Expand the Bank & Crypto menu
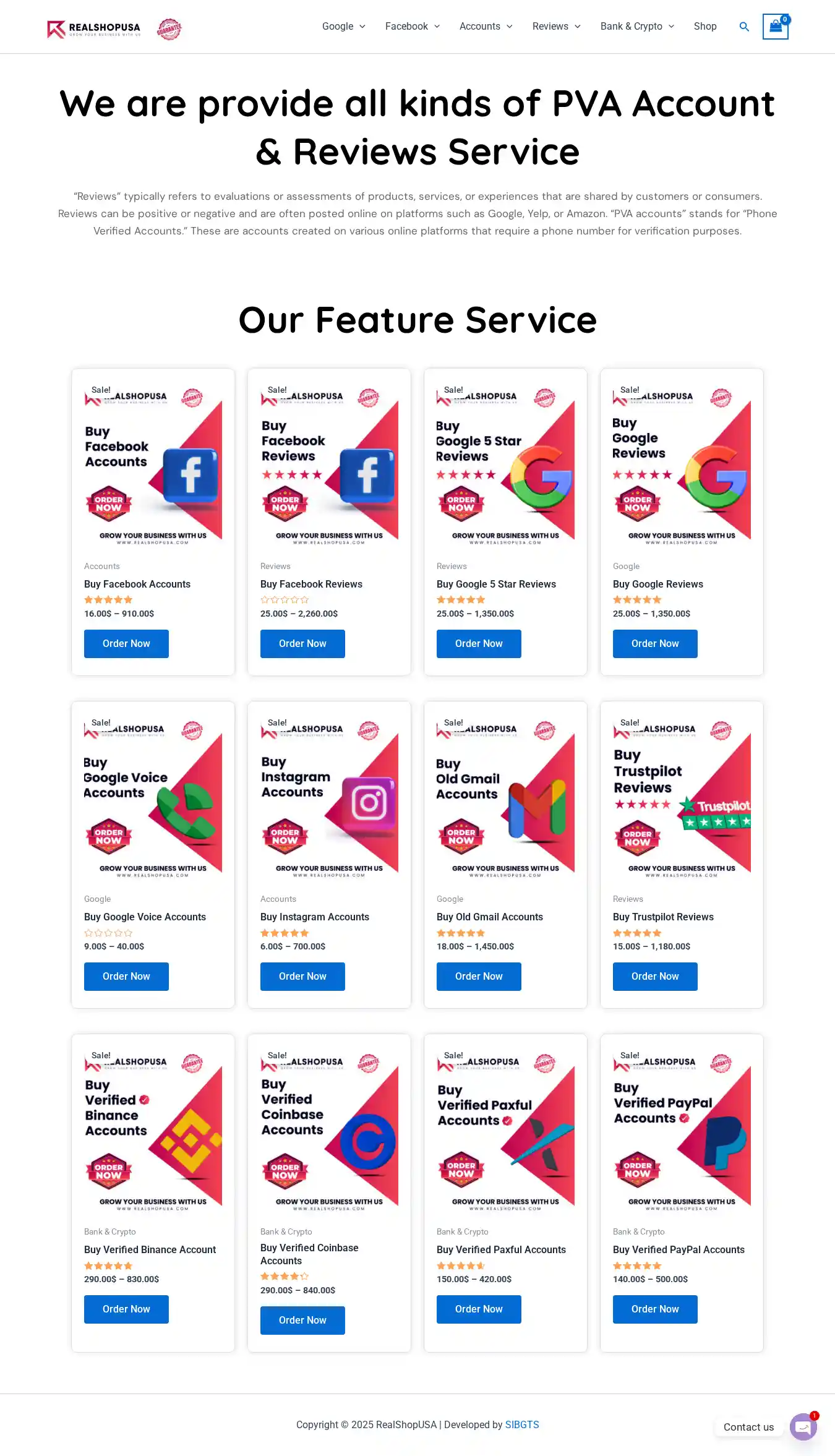Image resolution: width=835 pixels, height=1456 pixels. pyautogui.click(x=636, y=27)
